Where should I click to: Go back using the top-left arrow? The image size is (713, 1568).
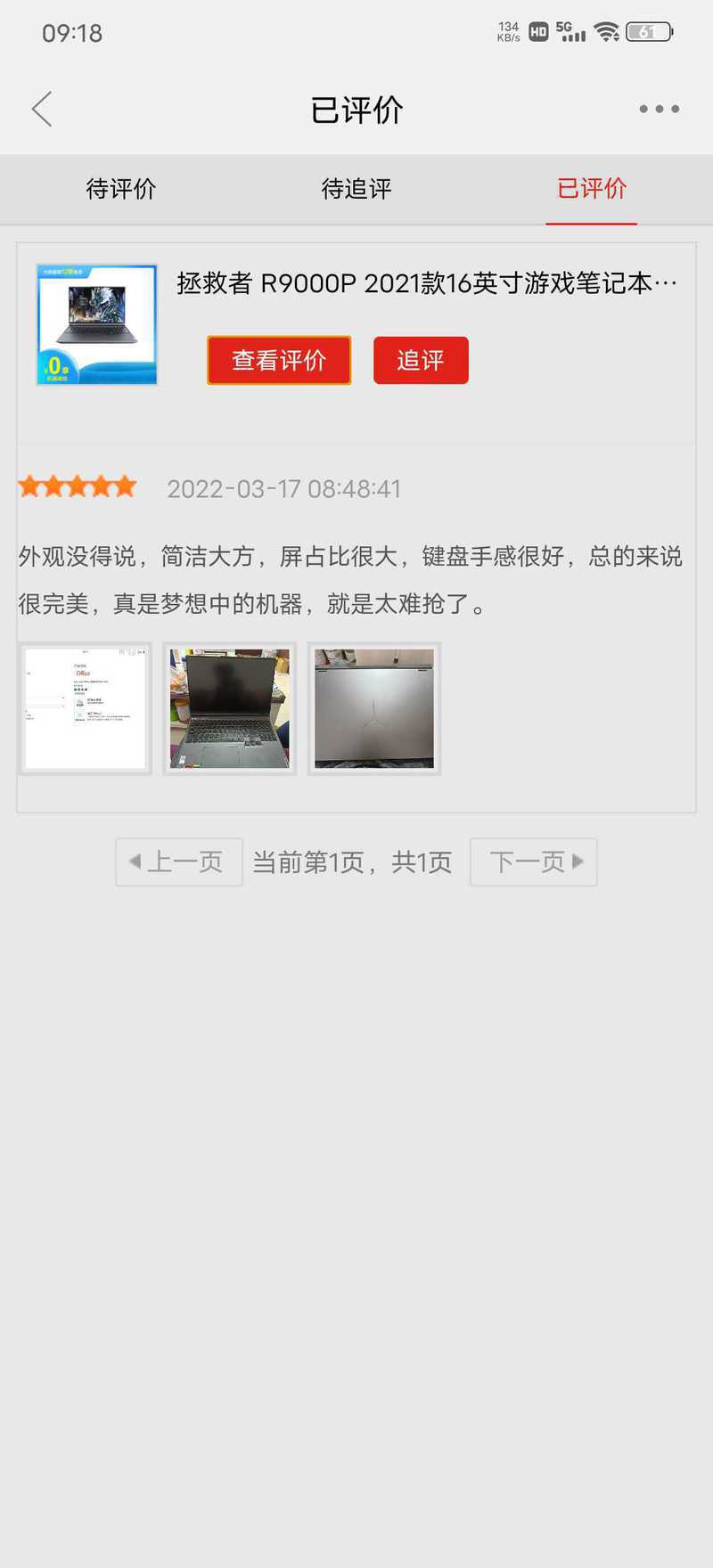pyautogui.click(x=42, y=110)
